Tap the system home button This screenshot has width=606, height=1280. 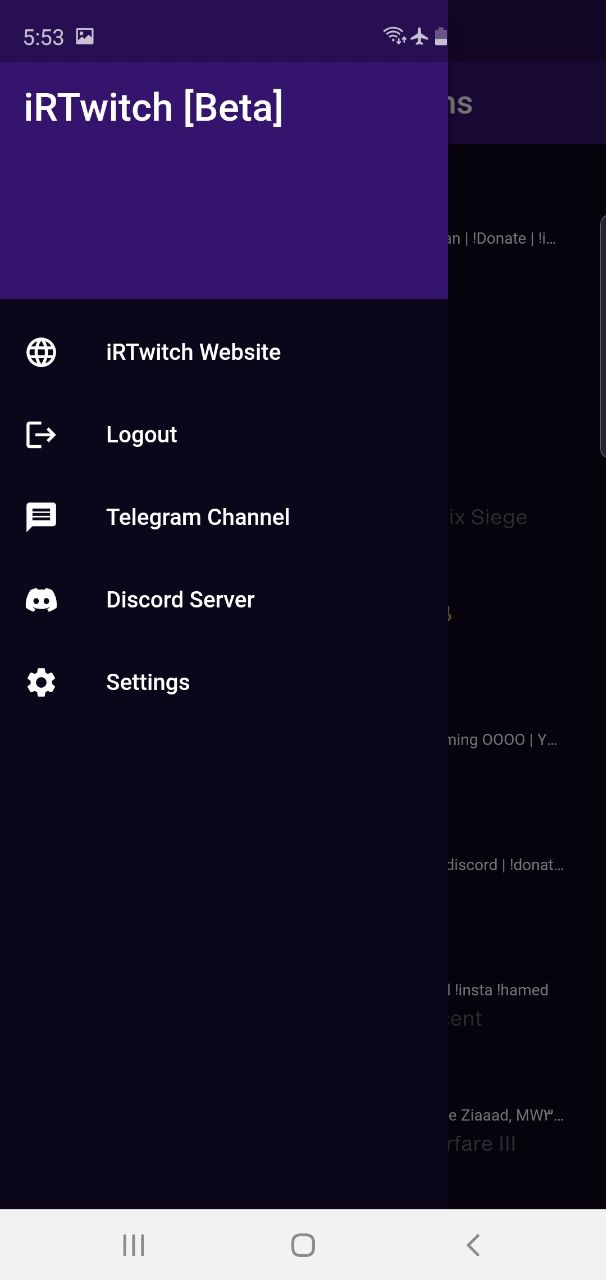[303, 1245]
